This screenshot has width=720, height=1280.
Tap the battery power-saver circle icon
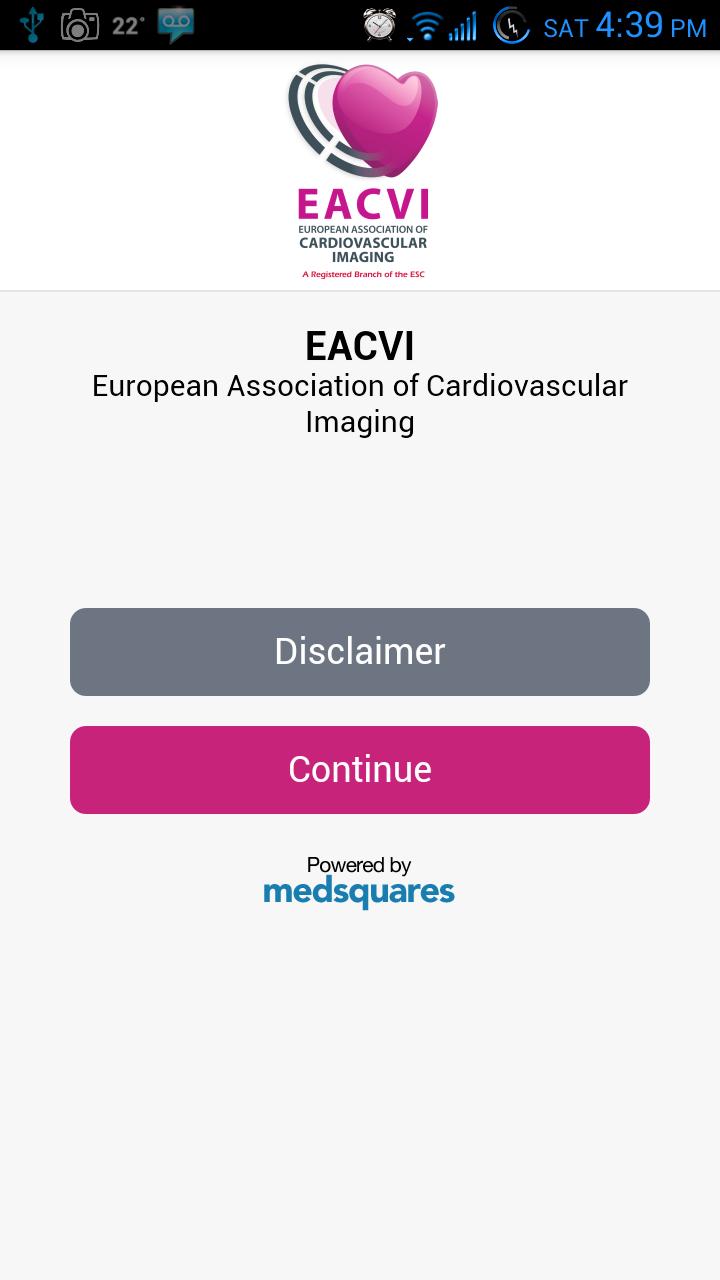tap(511, 22)
